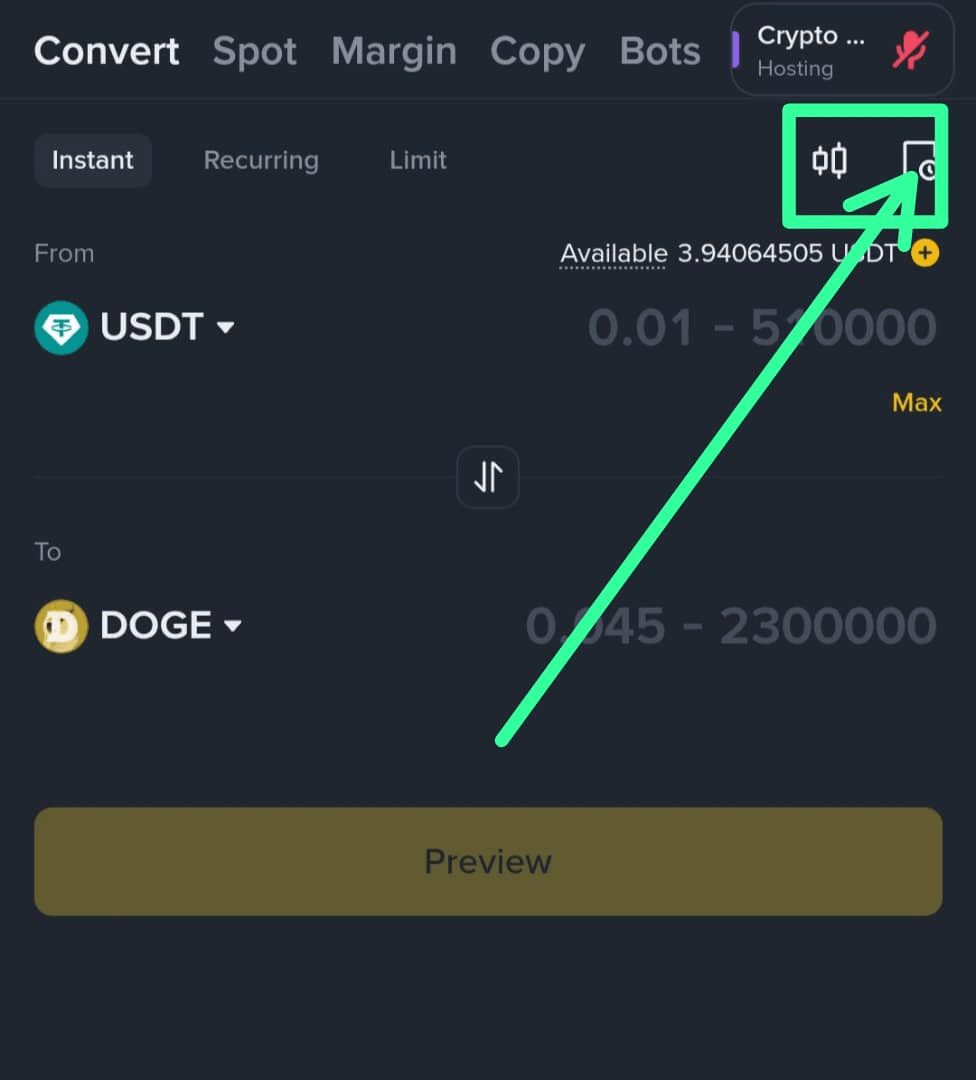
Task: Tap Max to use full balance
Action: pyautogui.click(x=916, y=403)
